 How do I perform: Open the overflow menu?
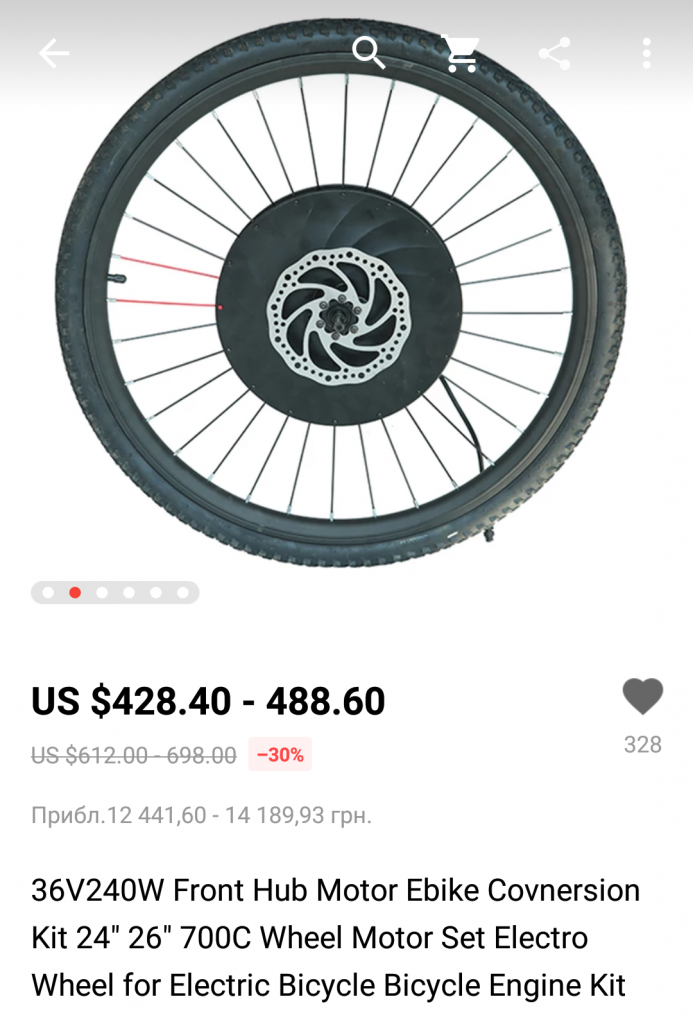(647, 53)
